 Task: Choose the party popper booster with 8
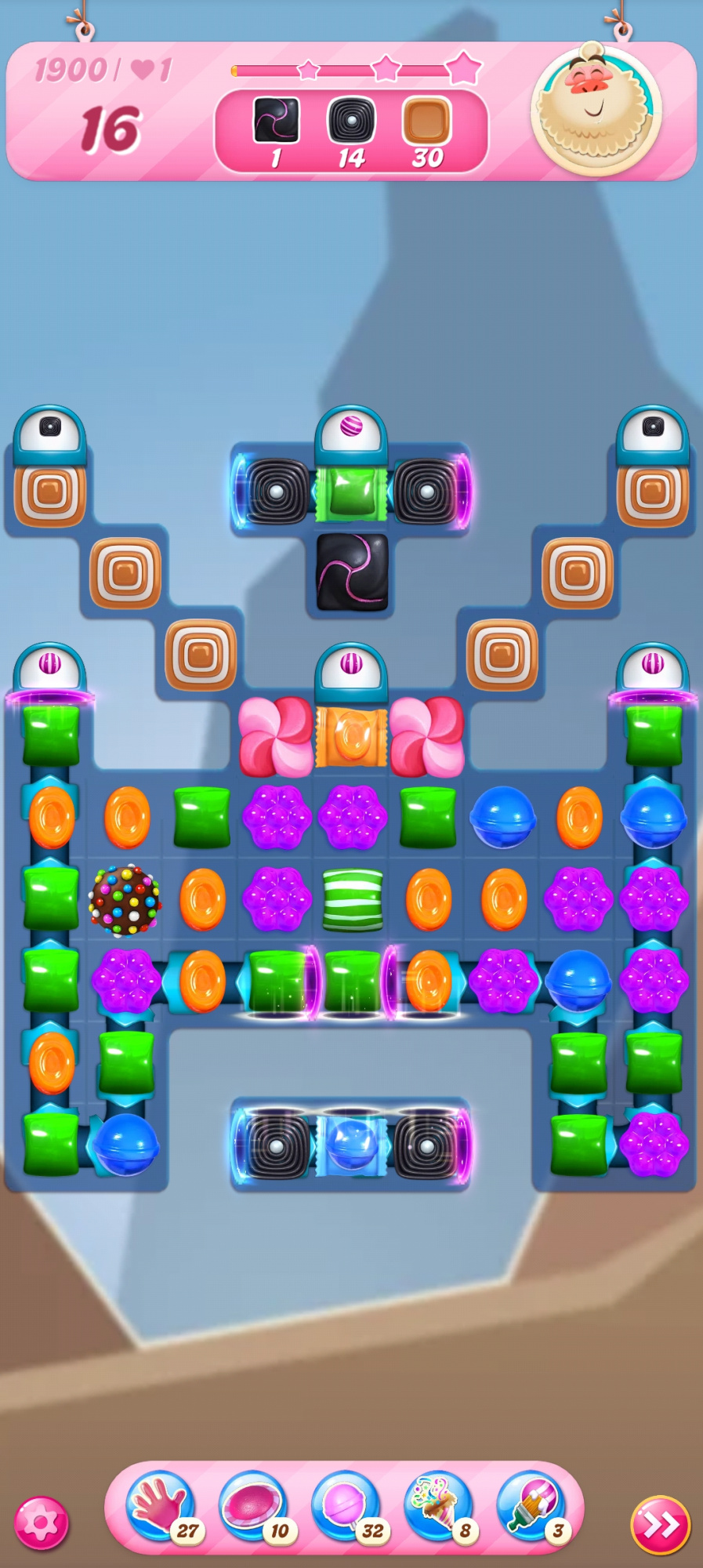(439, 1506)
